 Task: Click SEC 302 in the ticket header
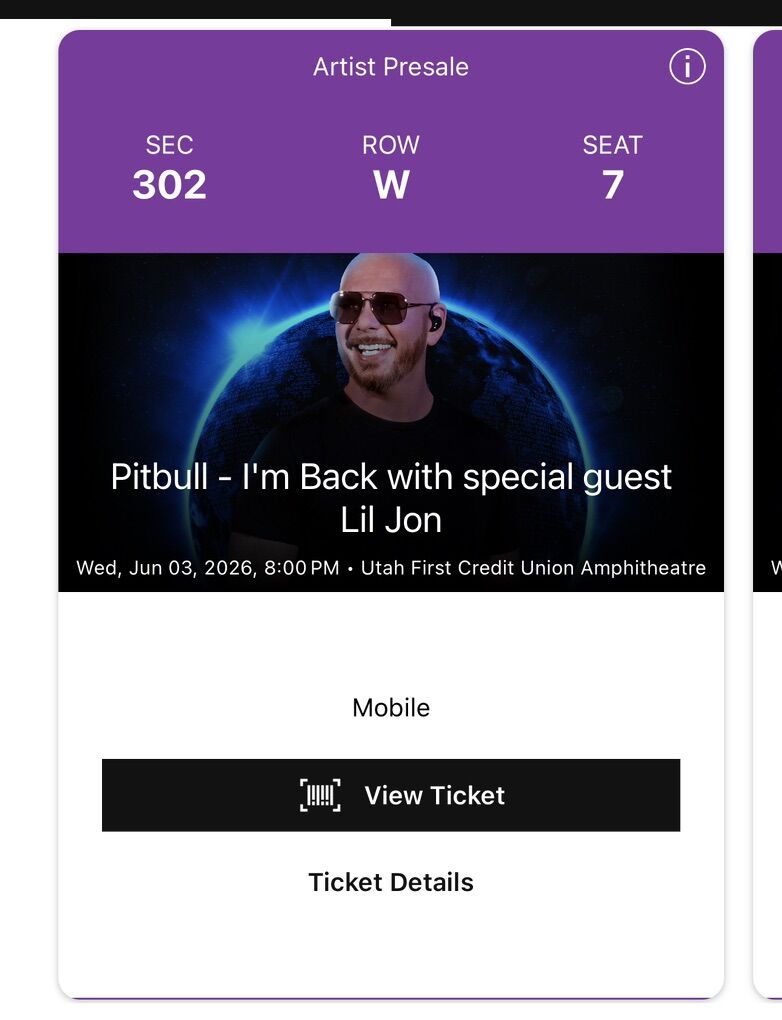pos(172,168)
